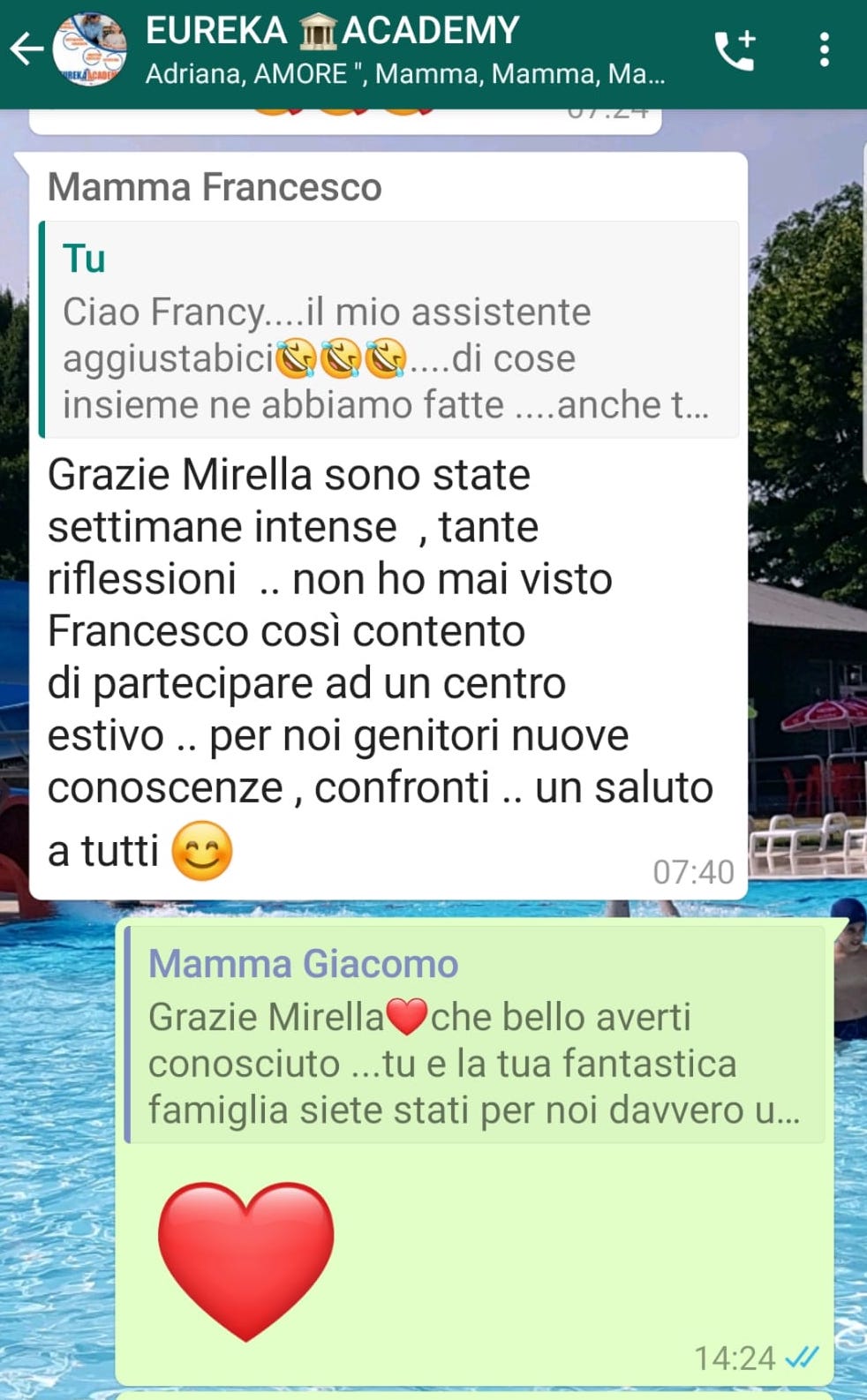867x1400 pixels.
Task: Jump to quoted message from Tu
Action: tap(388, 330)
